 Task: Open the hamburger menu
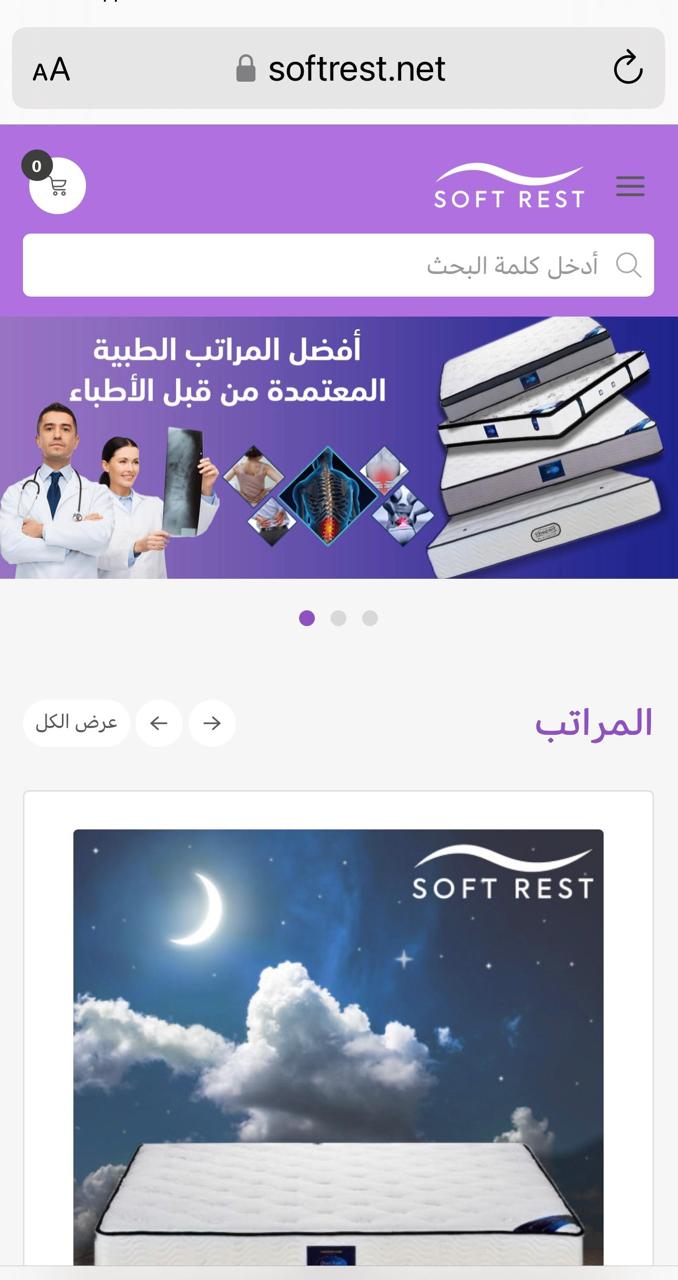630,186
